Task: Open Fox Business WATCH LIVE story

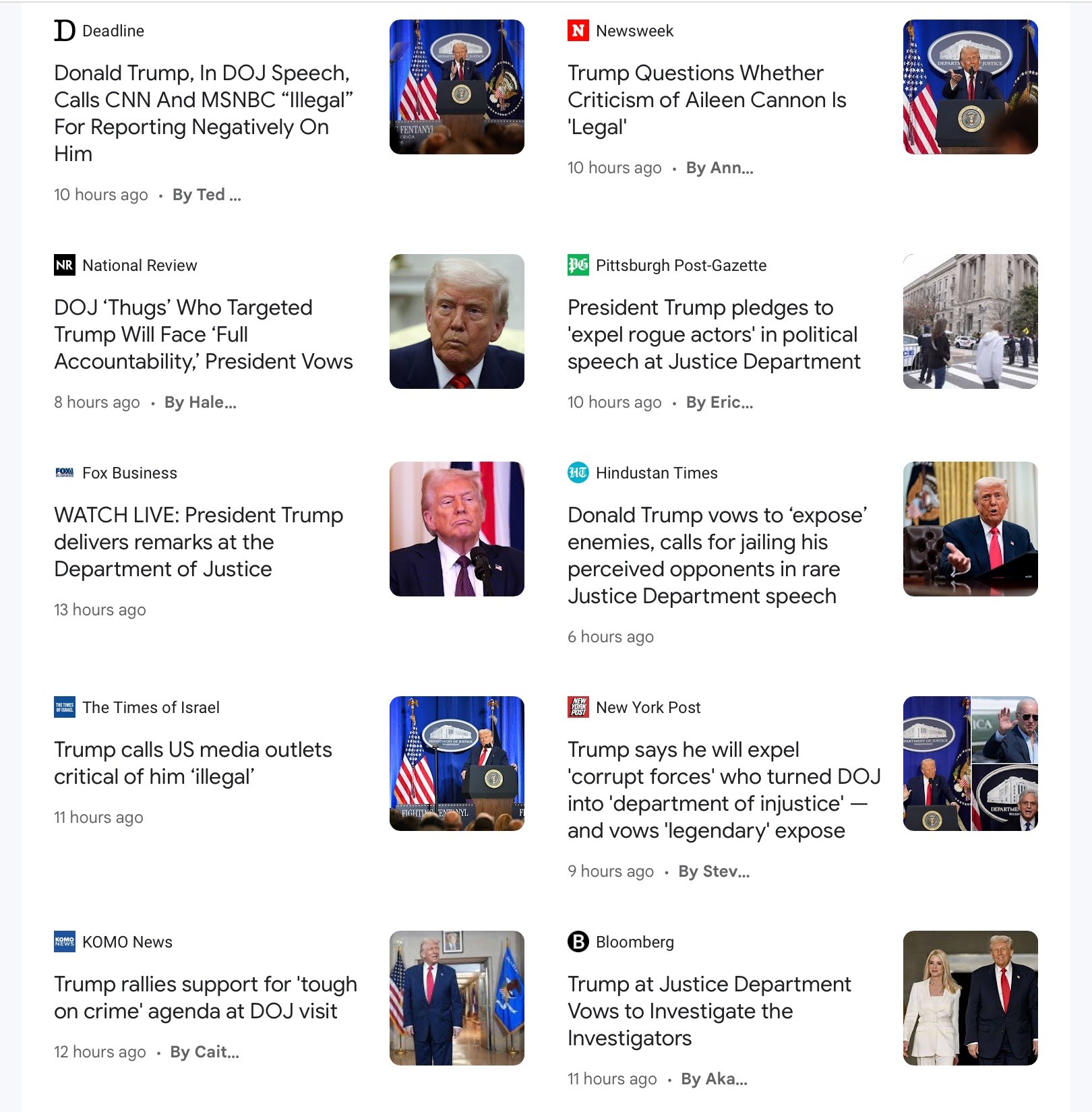Action: pos(198,542)
